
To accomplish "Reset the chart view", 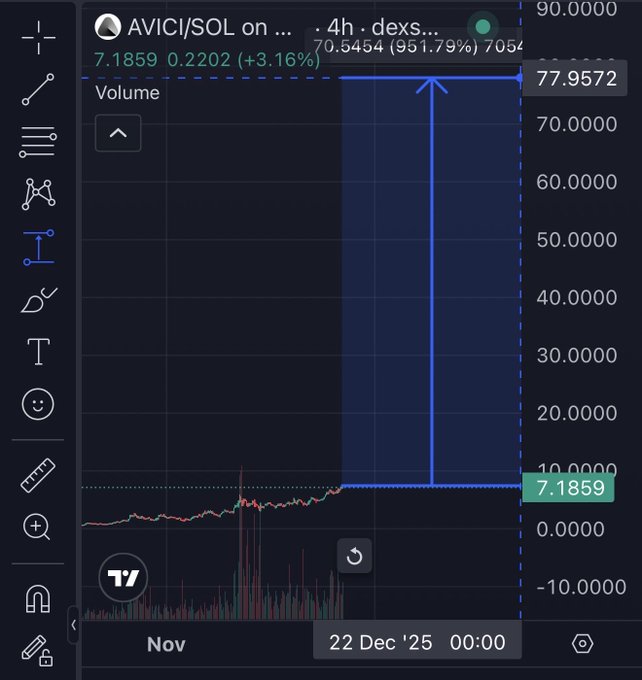I will [x=354, y=557].
